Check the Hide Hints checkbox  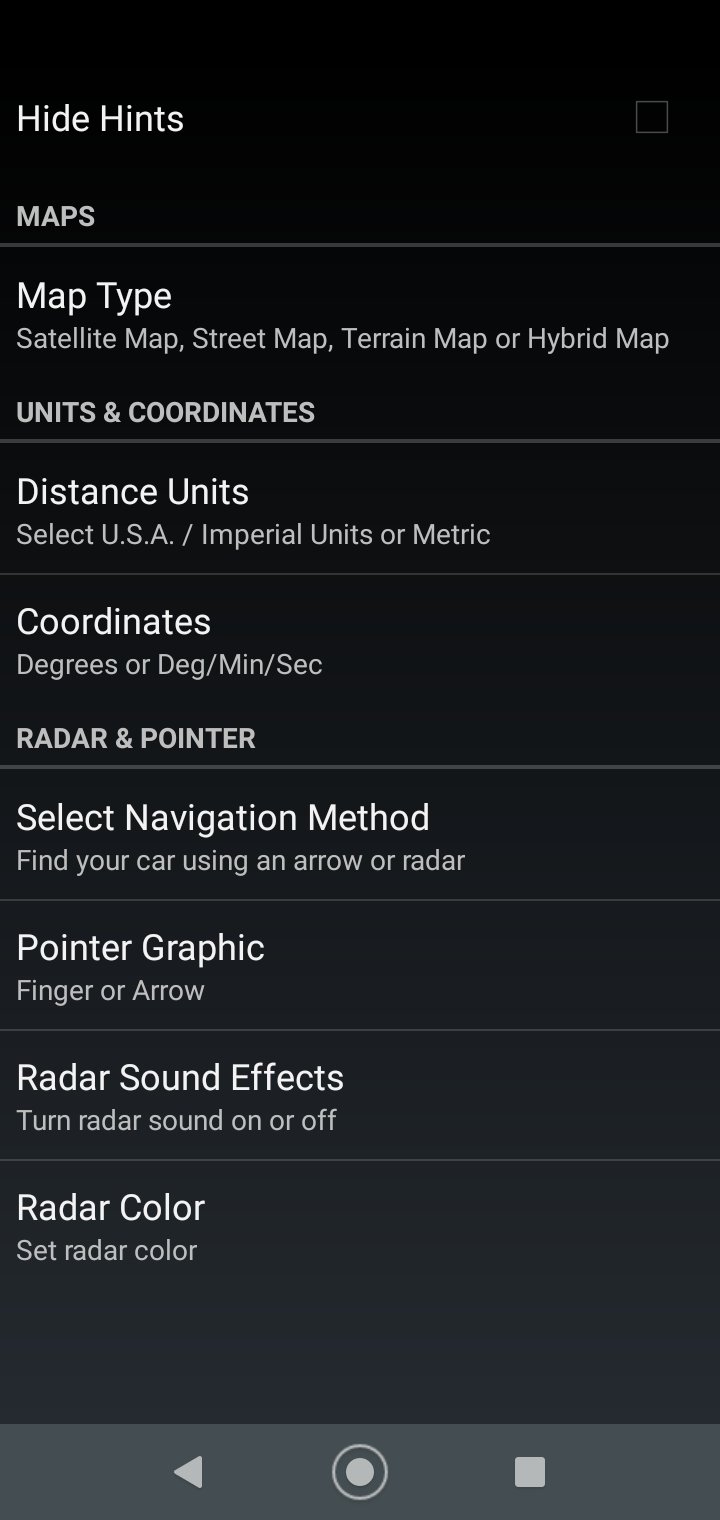coord(651,118)
